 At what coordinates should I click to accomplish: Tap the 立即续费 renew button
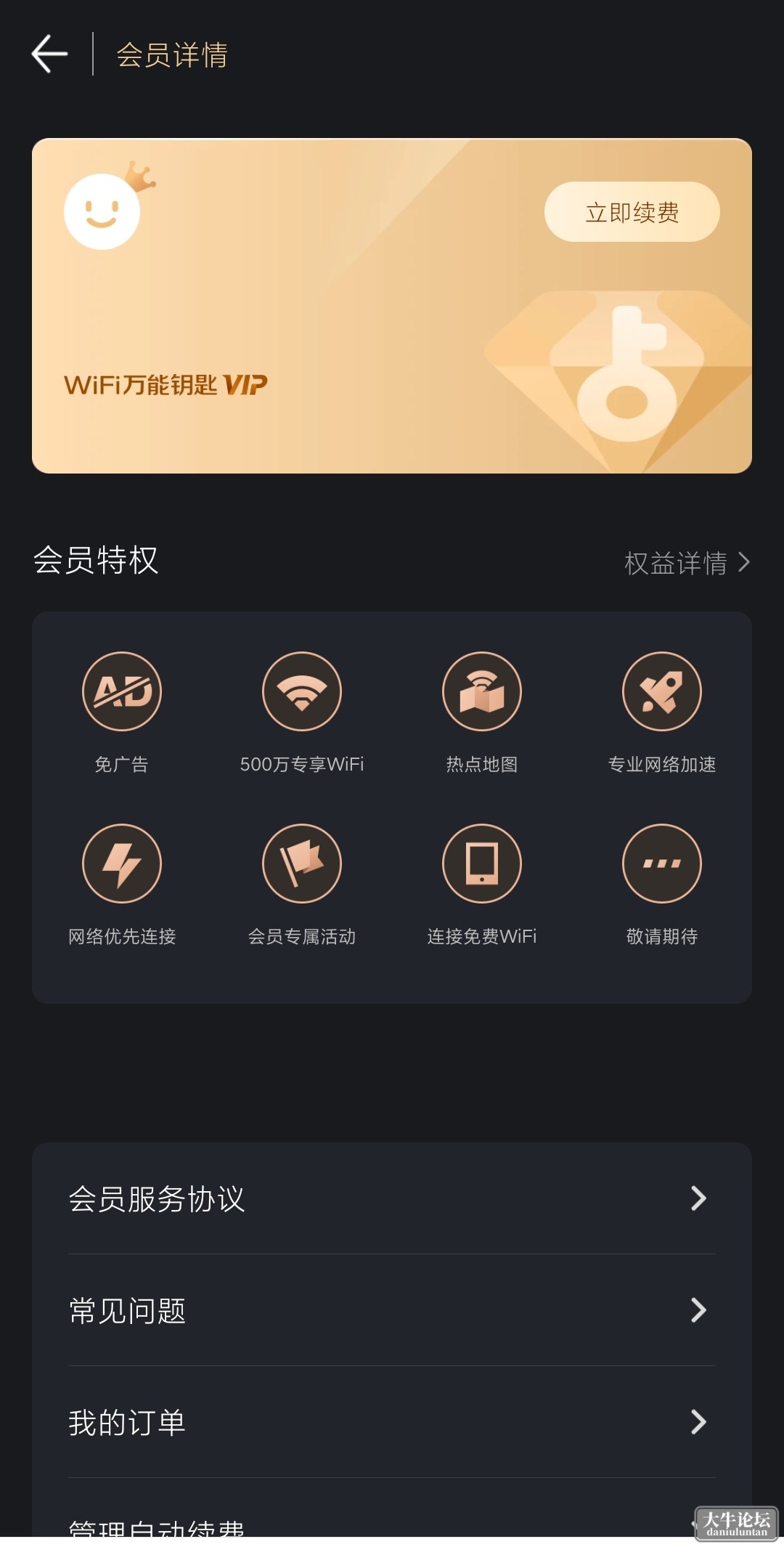tap(632, 211)
